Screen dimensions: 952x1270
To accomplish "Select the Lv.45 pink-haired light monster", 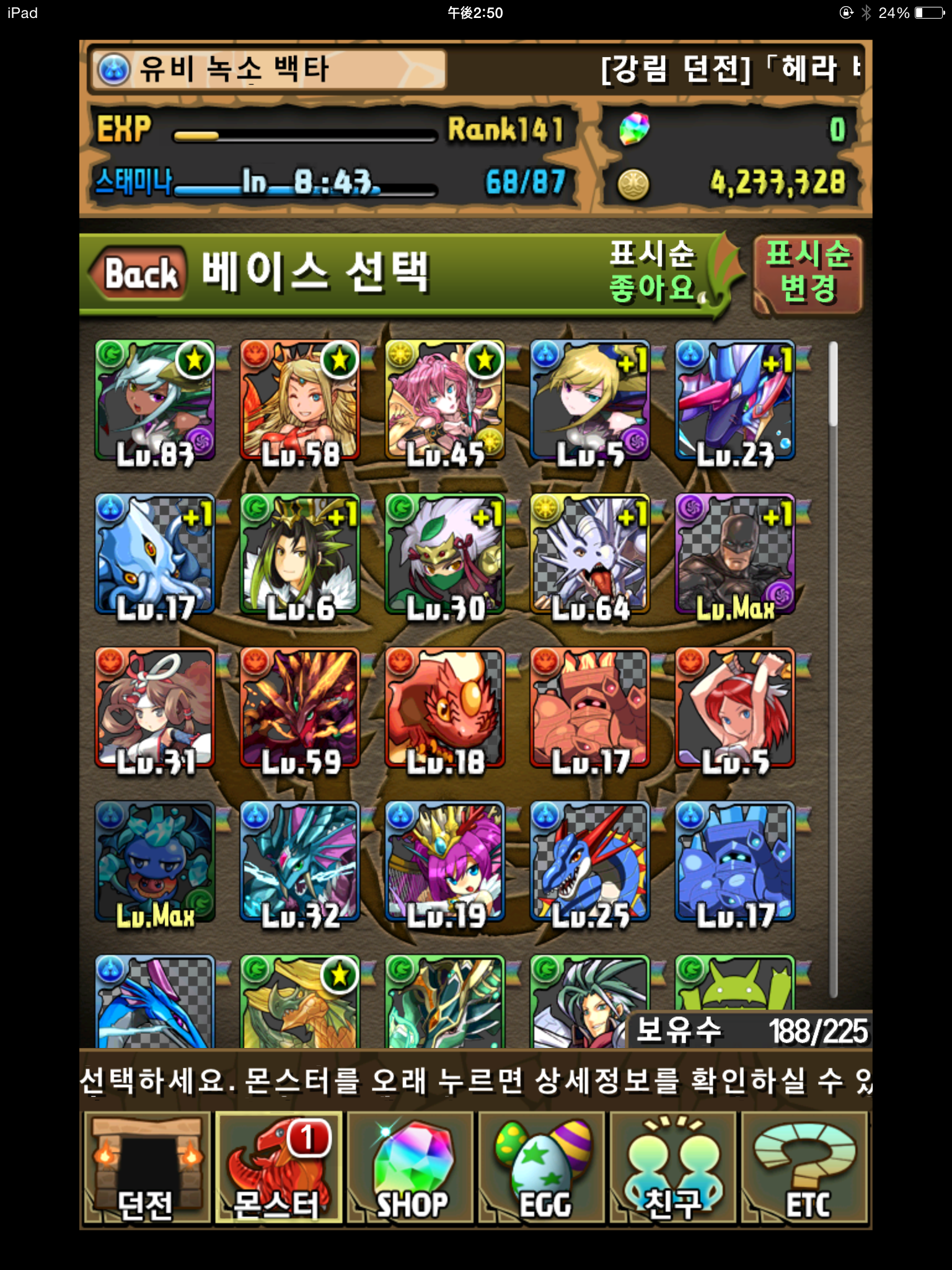I will point(445,400).
